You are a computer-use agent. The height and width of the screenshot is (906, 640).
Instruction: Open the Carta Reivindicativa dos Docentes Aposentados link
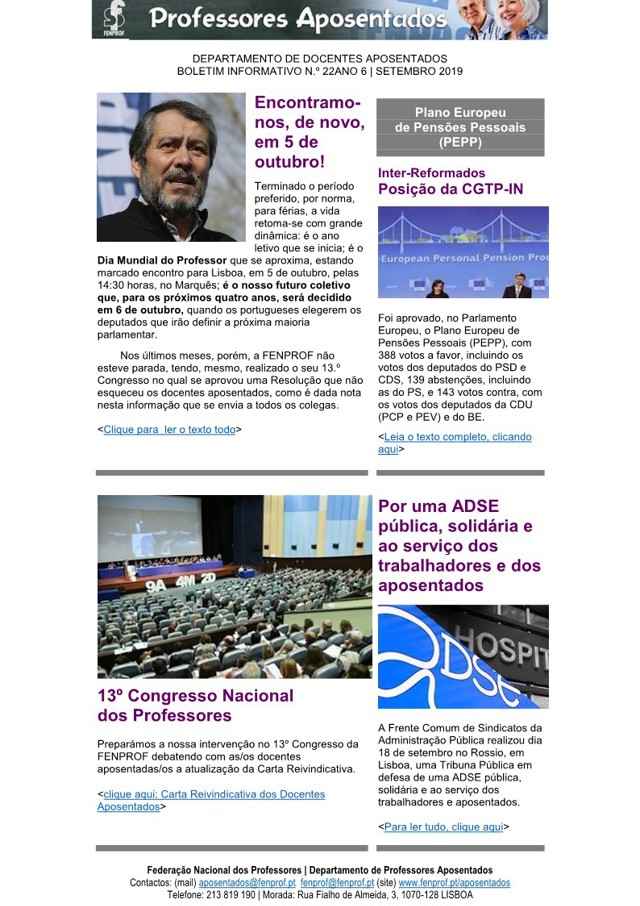point(213,794)
